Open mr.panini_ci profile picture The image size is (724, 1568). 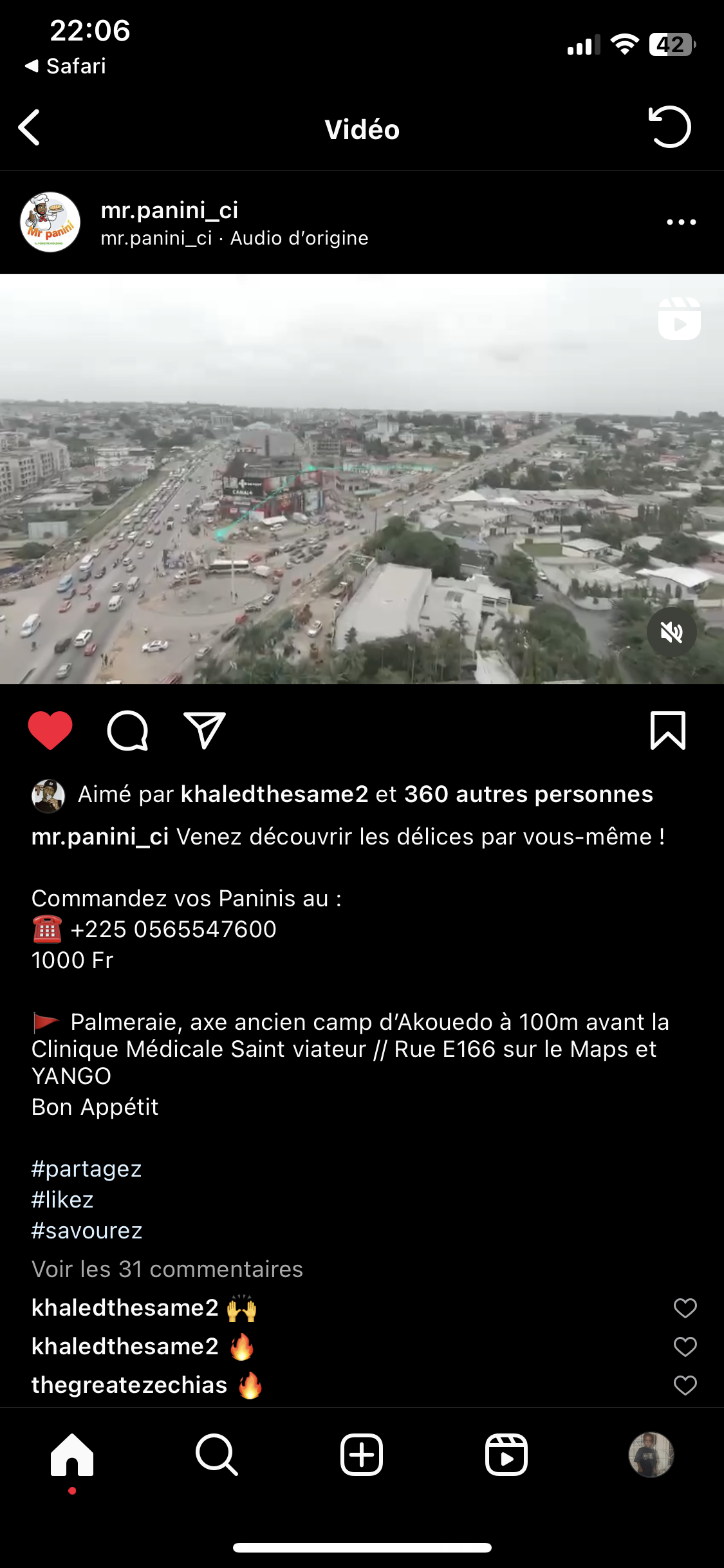tap(50, 222)
